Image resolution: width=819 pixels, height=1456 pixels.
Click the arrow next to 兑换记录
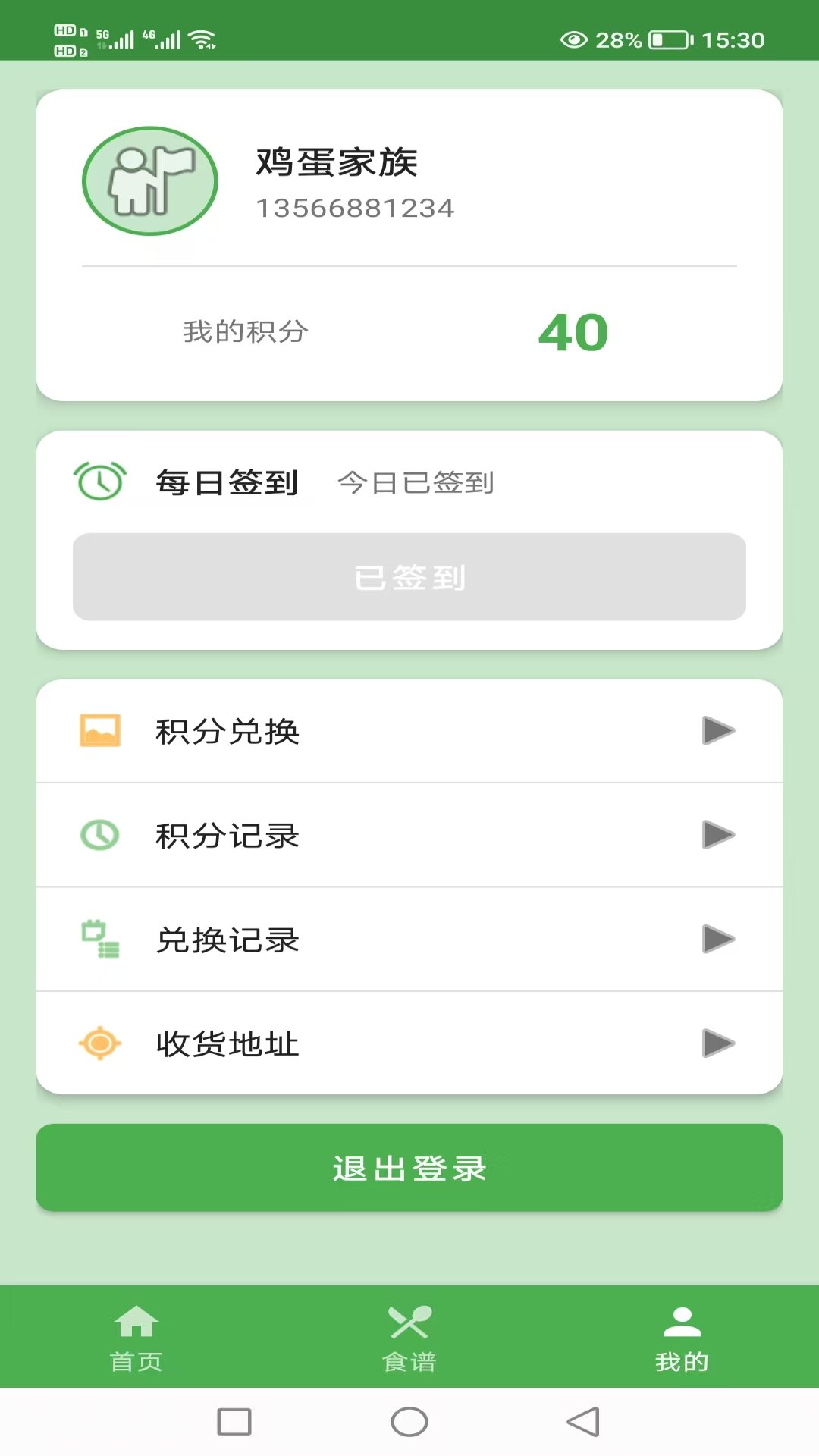(719, 940)
